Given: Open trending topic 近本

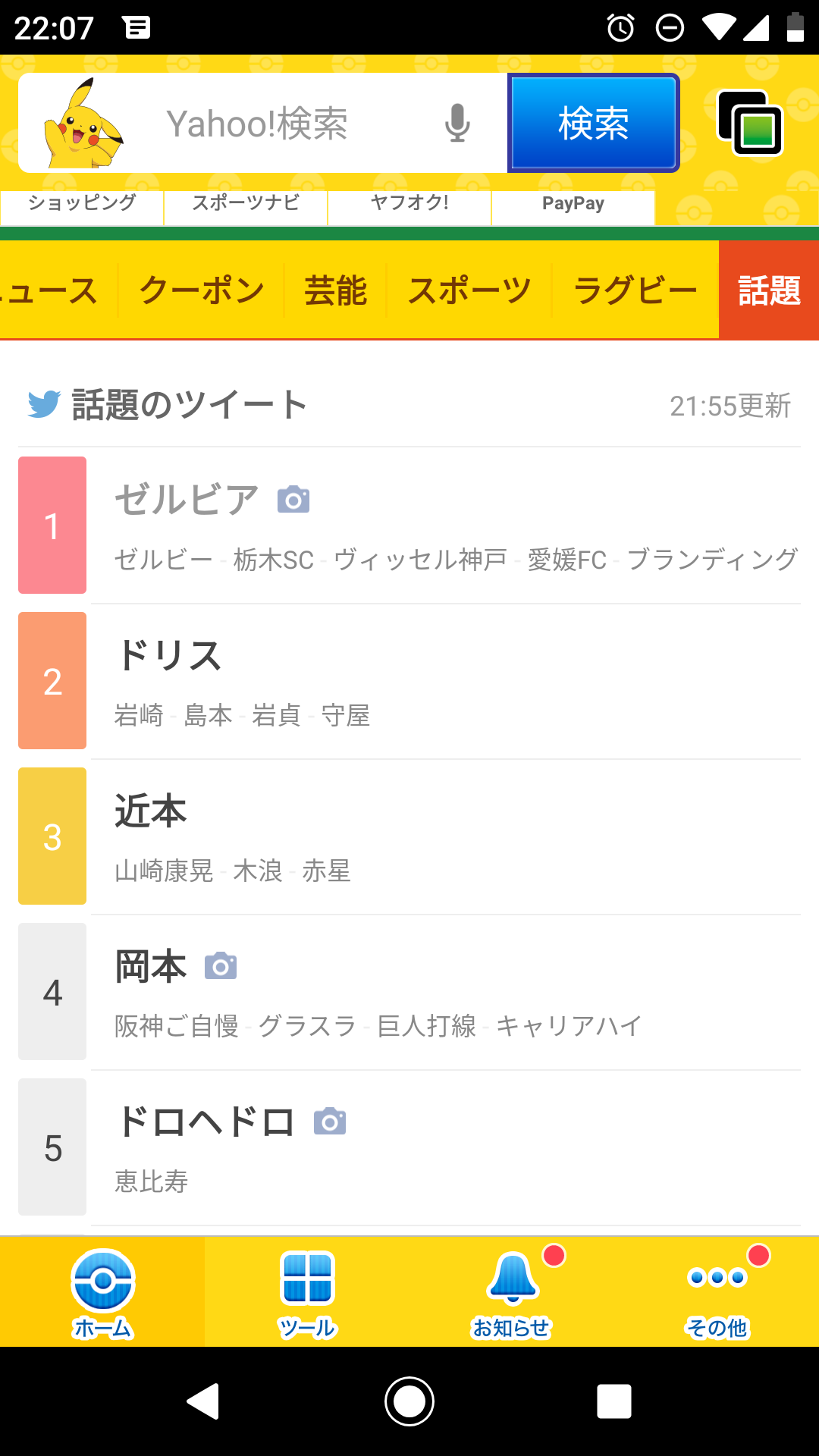Looking at the screenshot, I should click(409, 836).
